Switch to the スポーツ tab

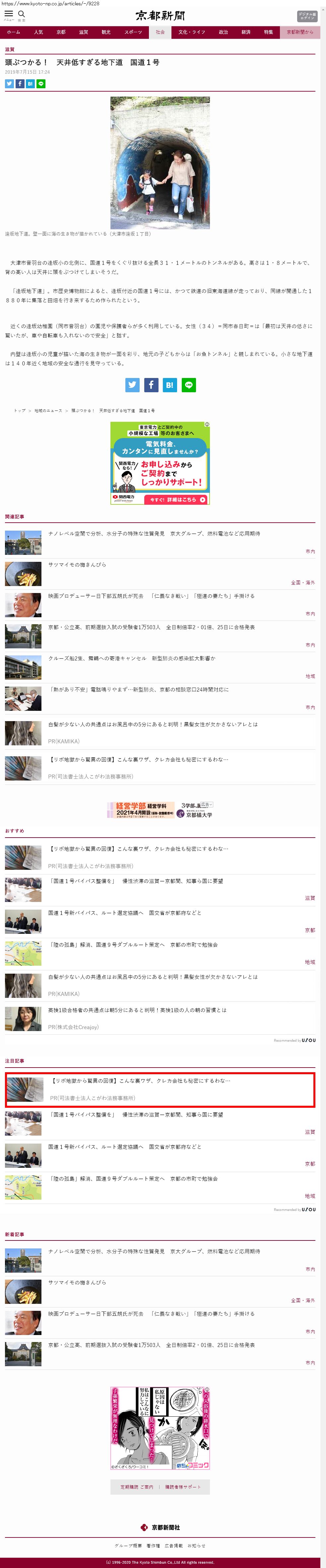[x=133, y=32]
